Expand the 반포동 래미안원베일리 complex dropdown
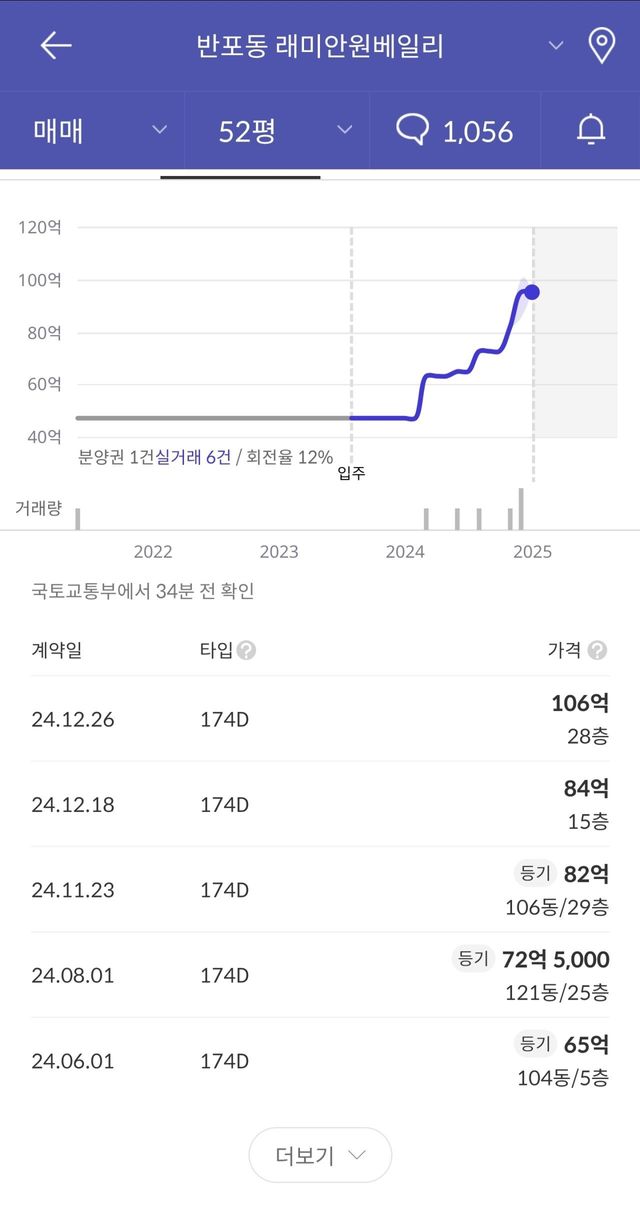The width and height of the screenshot is (640, 1215). pyautogui.click(x=556, y=46)
